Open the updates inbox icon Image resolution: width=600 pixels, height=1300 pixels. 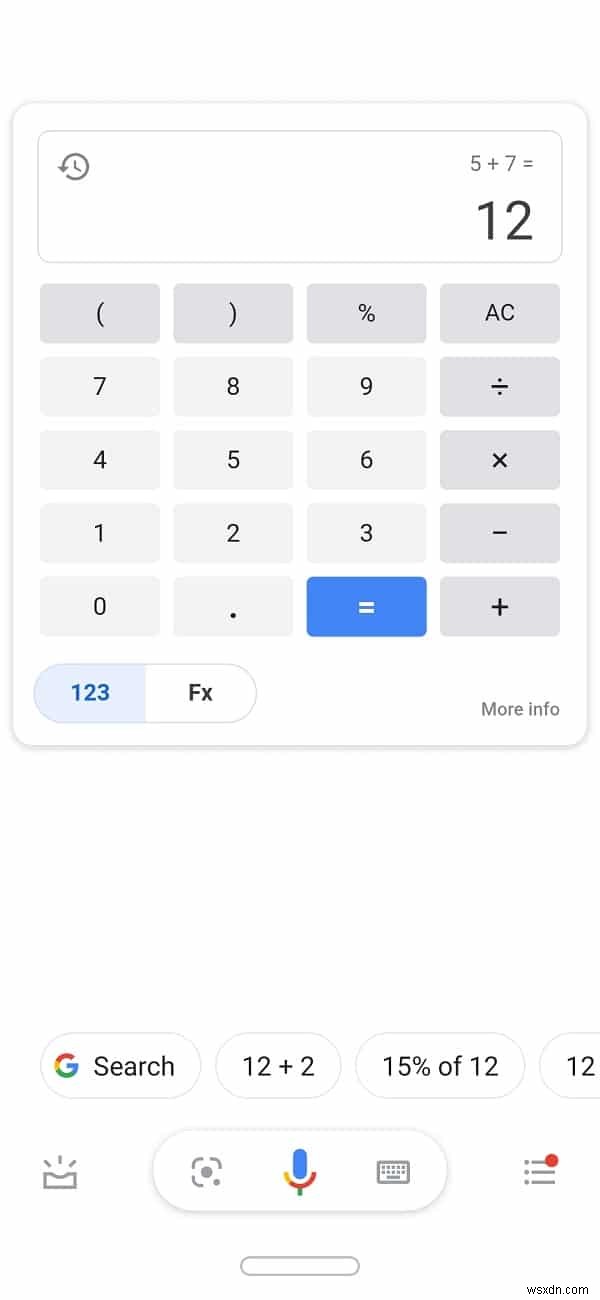pyautogui.click(x=60, y=1172)
